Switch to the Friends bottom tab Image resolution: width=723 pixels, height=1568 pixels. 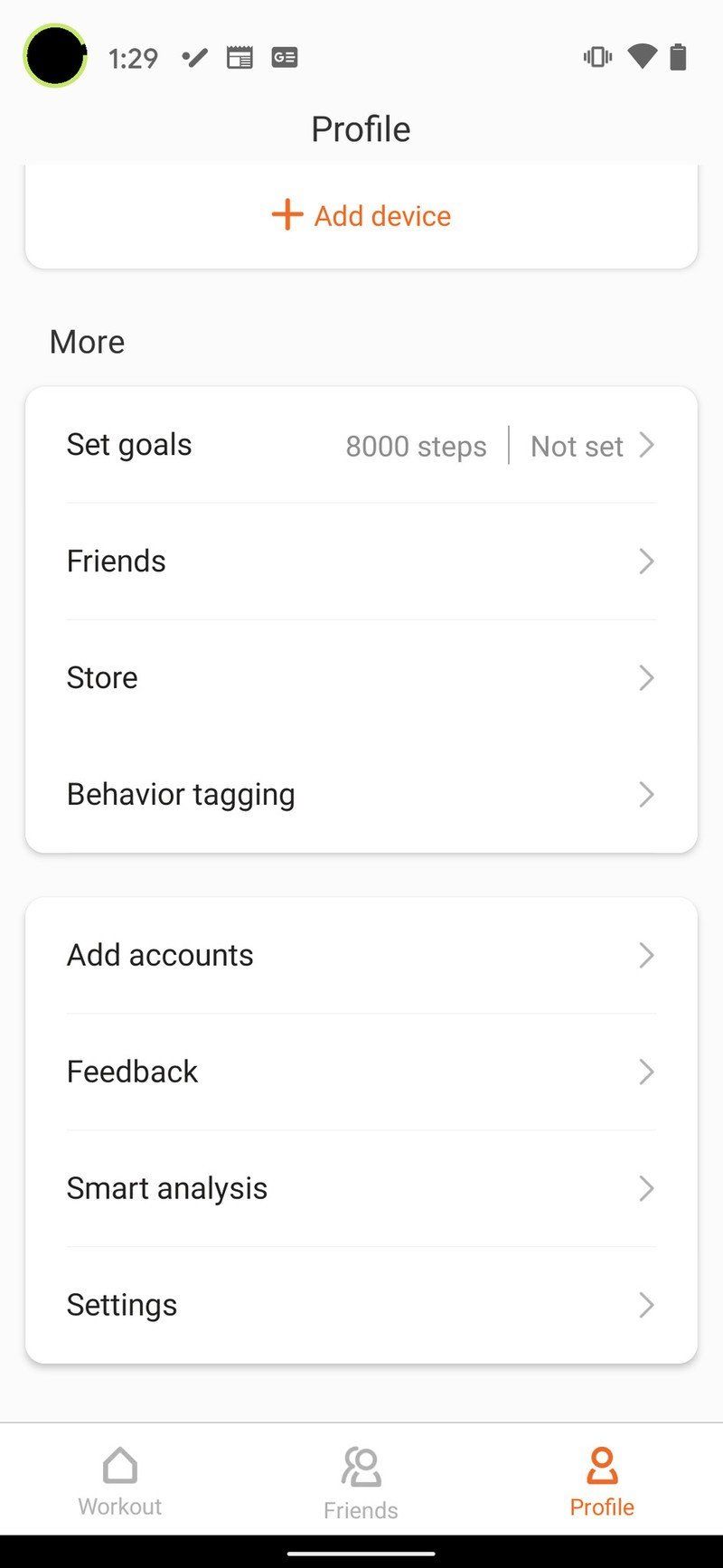tap(361, 1483)
